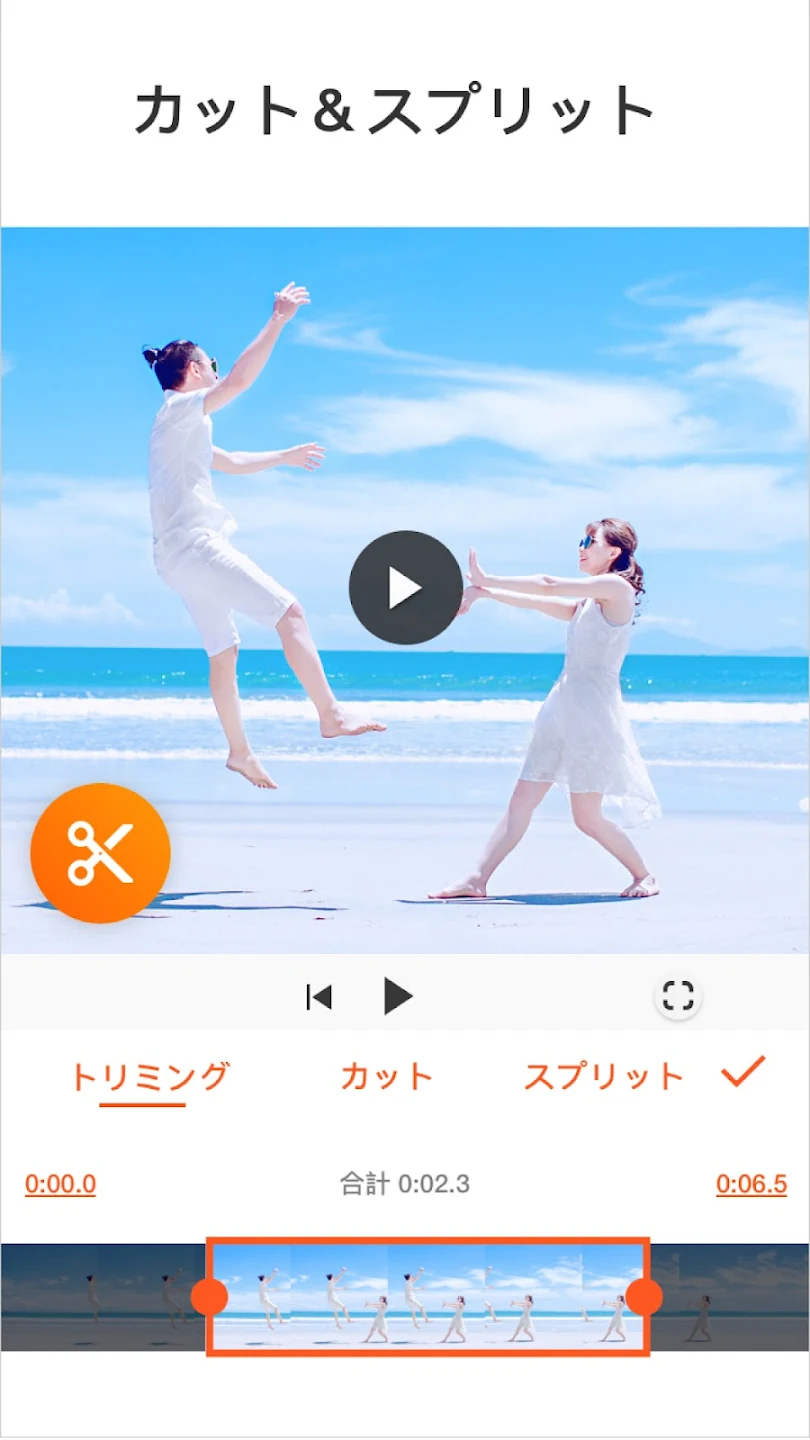Select the トリミング tab

[150, 1078]
